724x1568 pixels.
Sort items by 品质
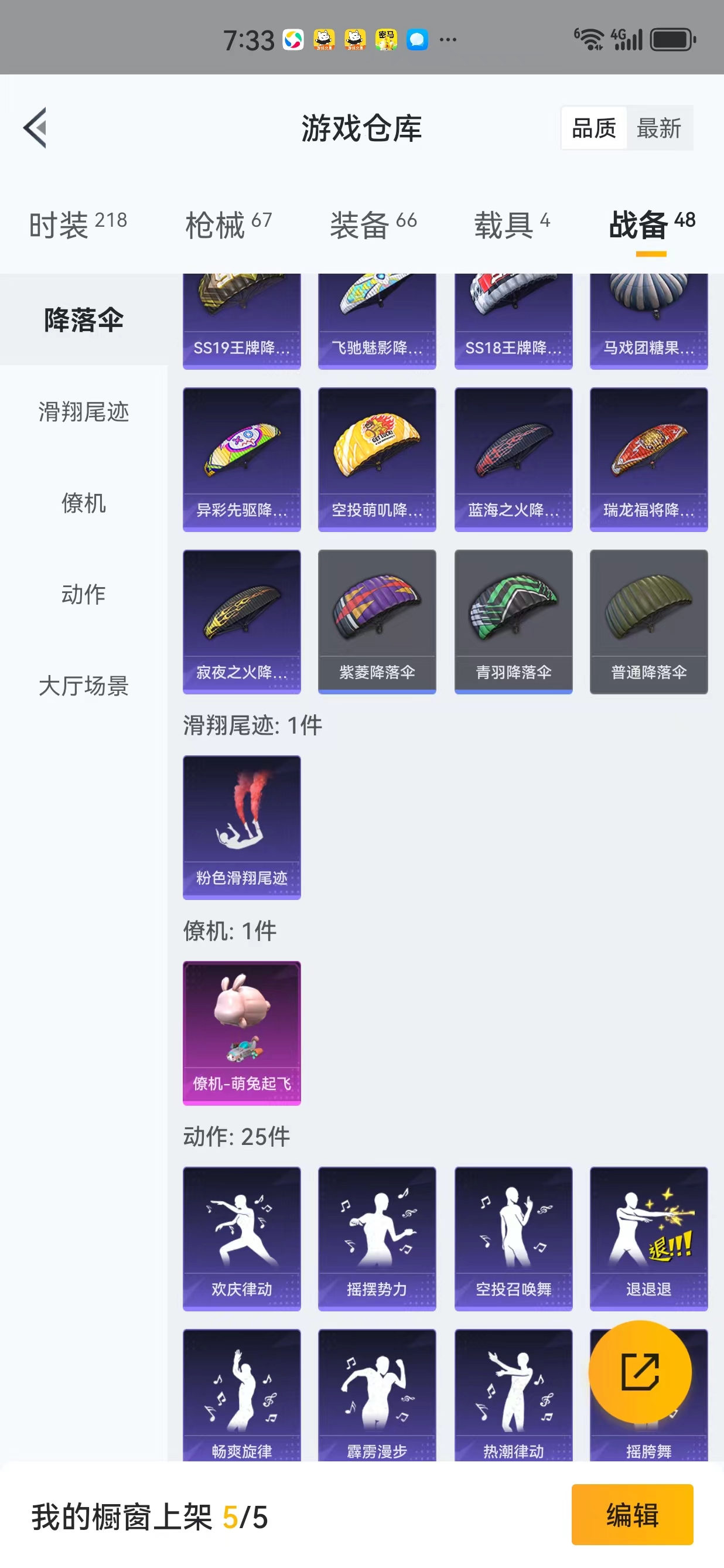pos(594,128)
